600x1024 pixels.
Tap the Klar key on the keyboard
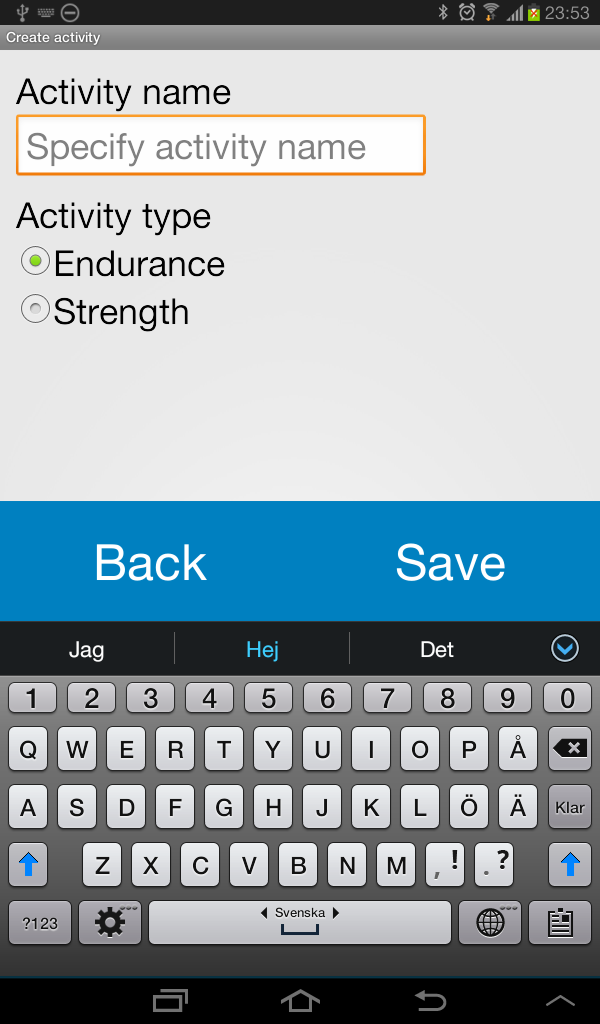click(x=570, y=807)
